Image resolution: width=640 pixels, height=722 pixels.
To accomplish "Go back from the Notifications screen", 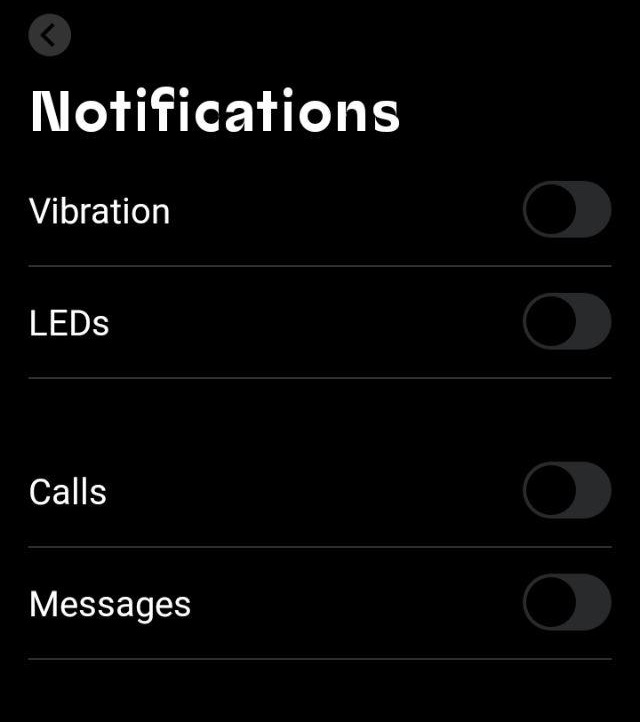I will (50, 36).
